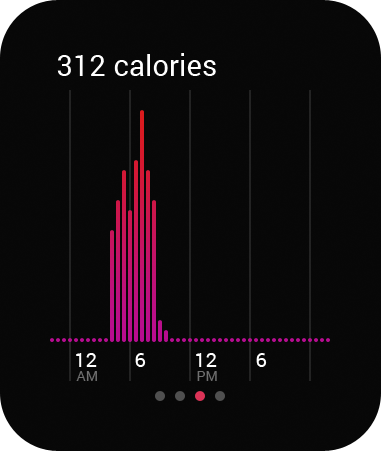Select the second page indicator dot
The image size is (381, 451).
click(x=180, y=396)
